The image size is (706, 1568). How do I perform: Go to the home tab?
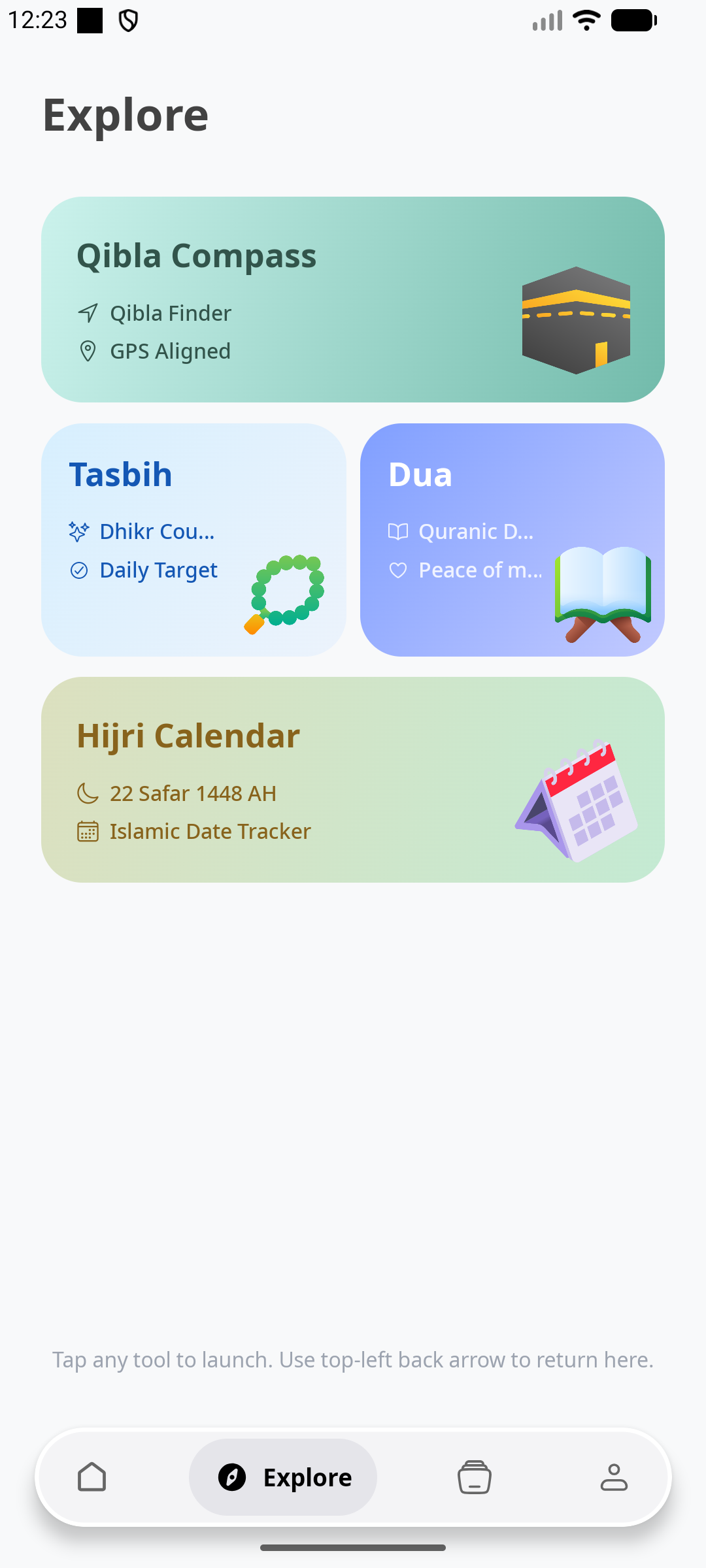point(92,1477)
